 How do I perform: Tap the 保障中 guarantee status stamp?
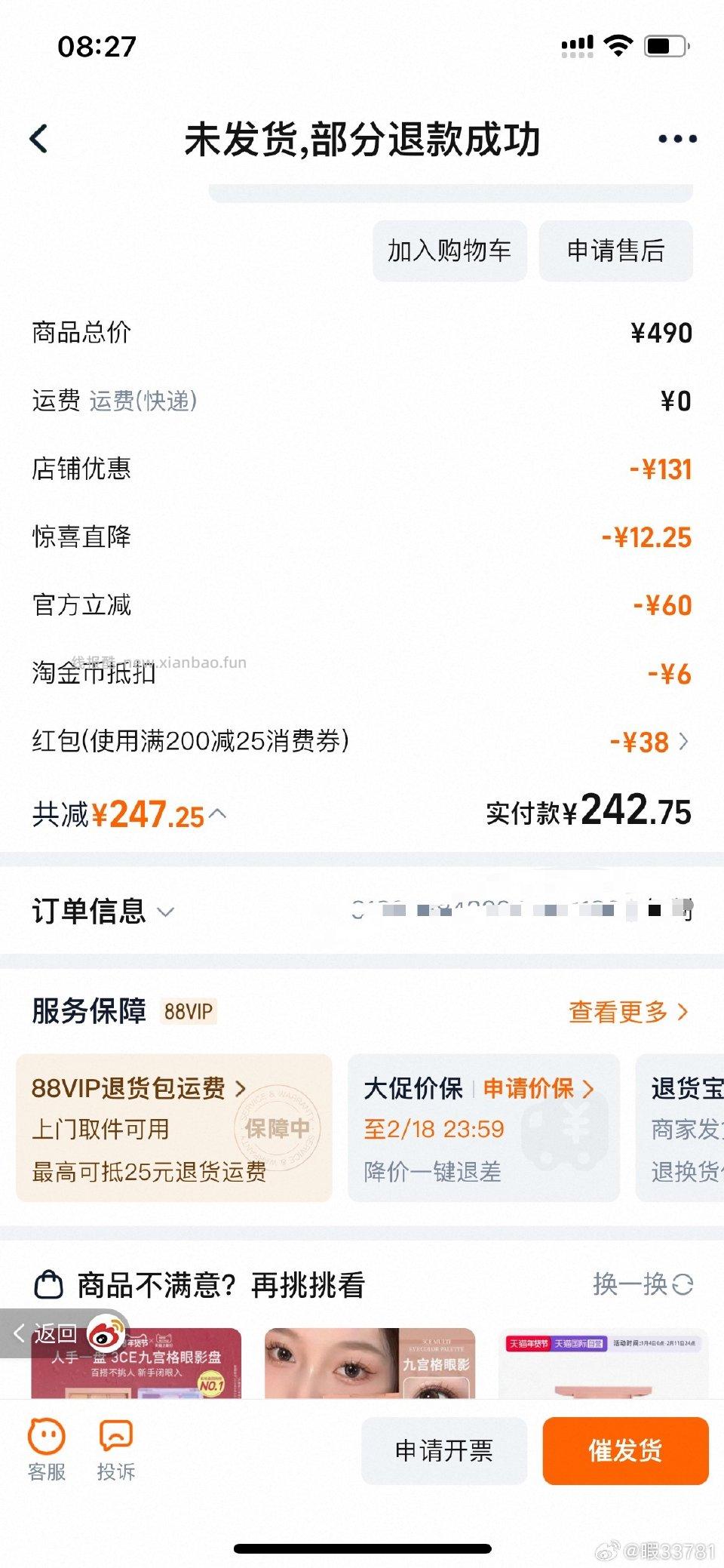pyautogui.click(x=280, y=1127)
